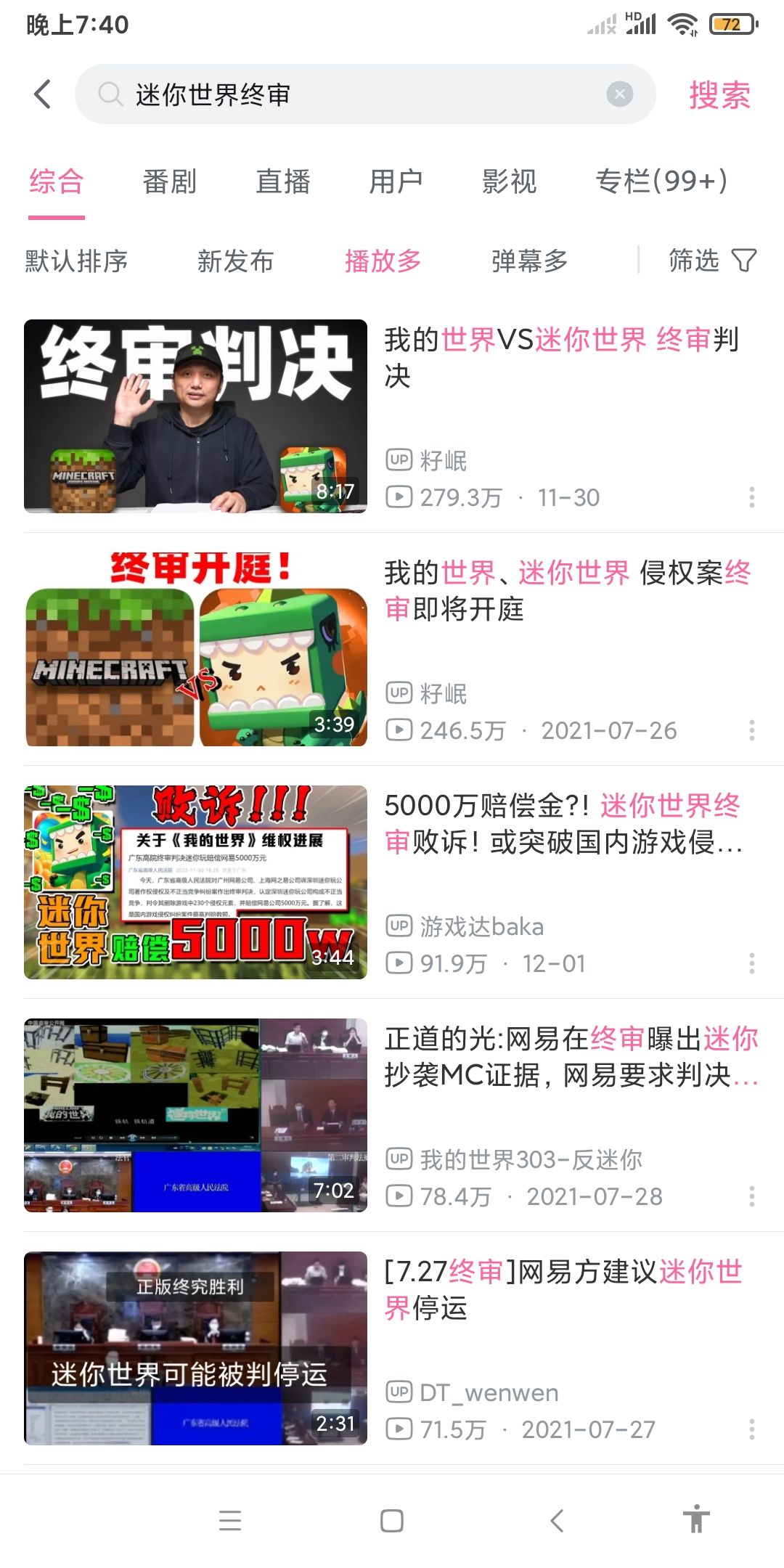Open the 筛选 filter options
The height and width of the screenshot is (1568, 784).
[712, 260]
